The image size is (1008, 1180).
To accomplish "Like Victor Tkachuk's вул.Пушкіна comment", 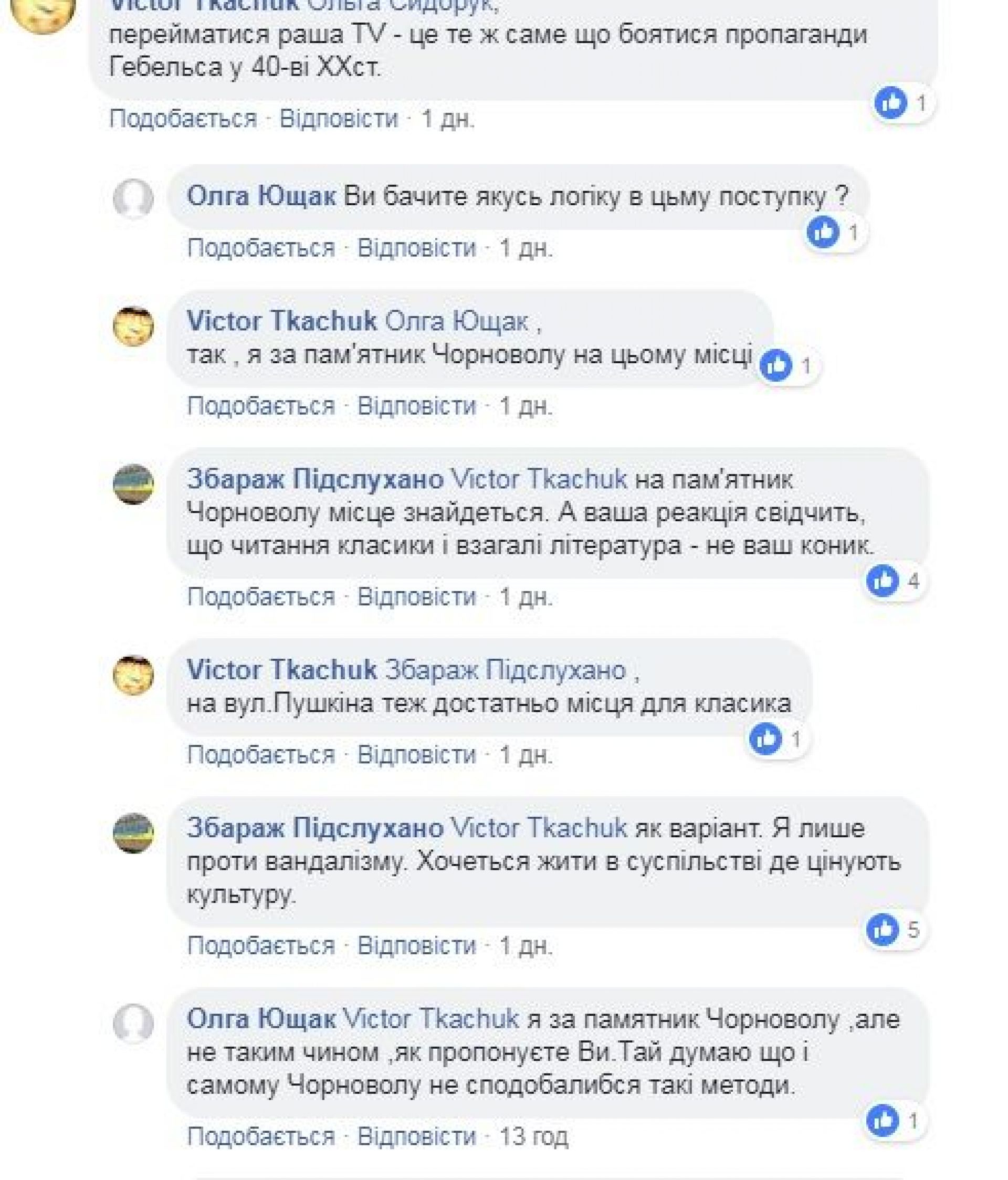I will (260, 755).
